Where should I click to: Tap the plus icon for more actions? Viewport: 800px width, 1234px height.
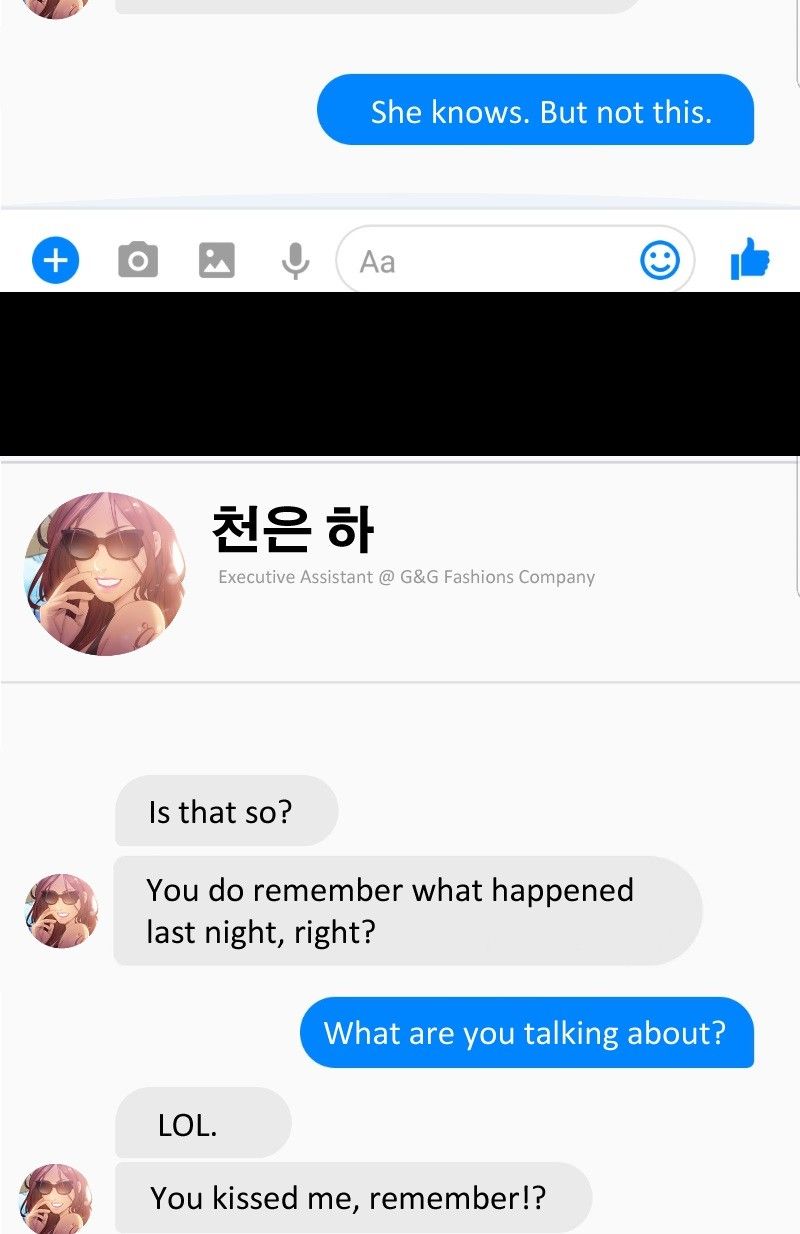click(55, 259)
